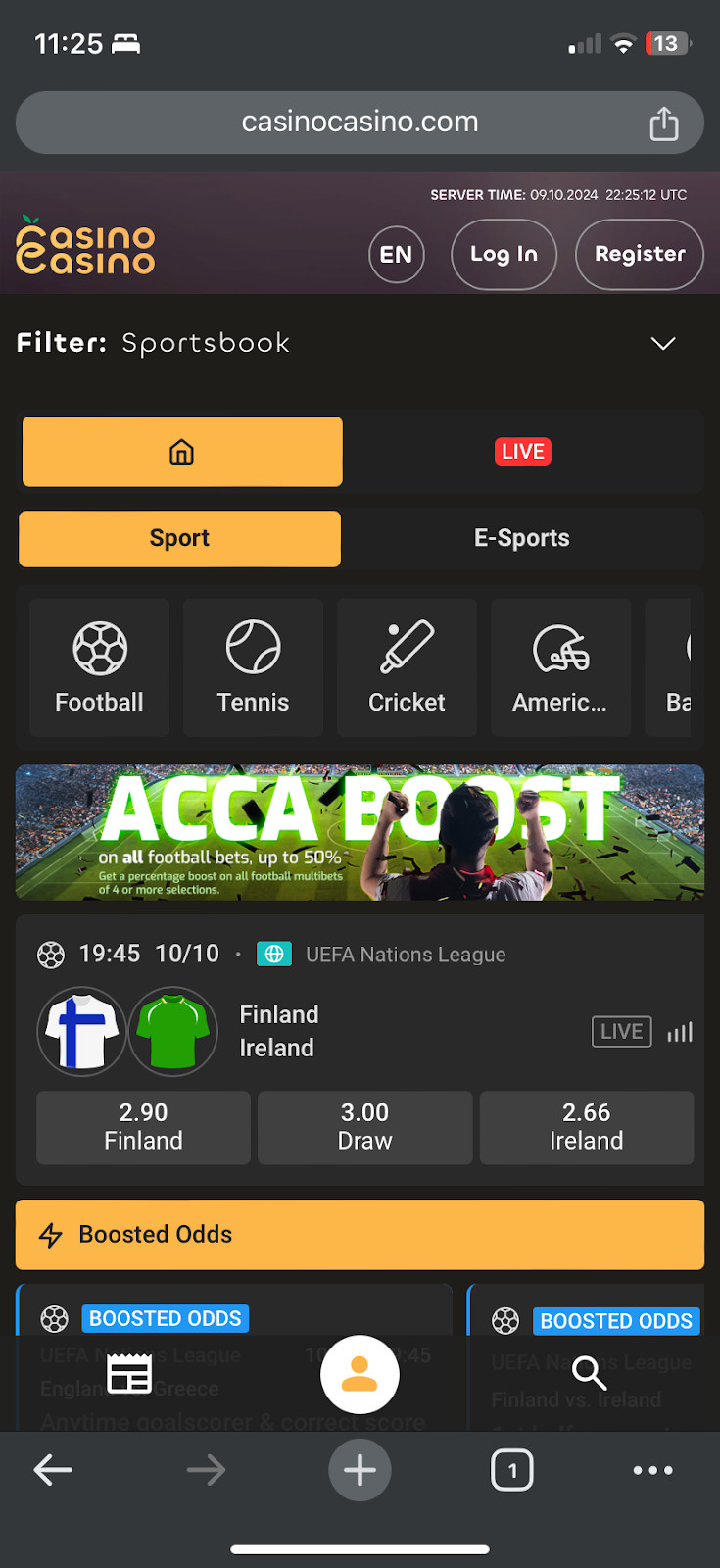
Task: Bet on Finland at 2.90
Action: (x=143, y=1127)
